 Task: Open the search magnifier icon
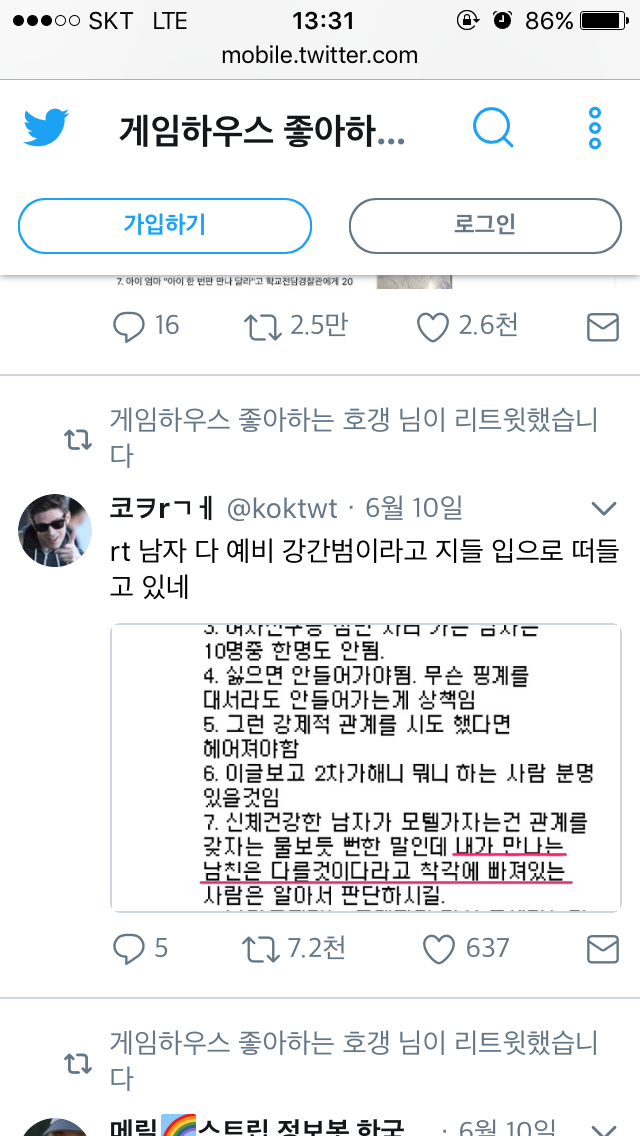[x=492, y=128]
